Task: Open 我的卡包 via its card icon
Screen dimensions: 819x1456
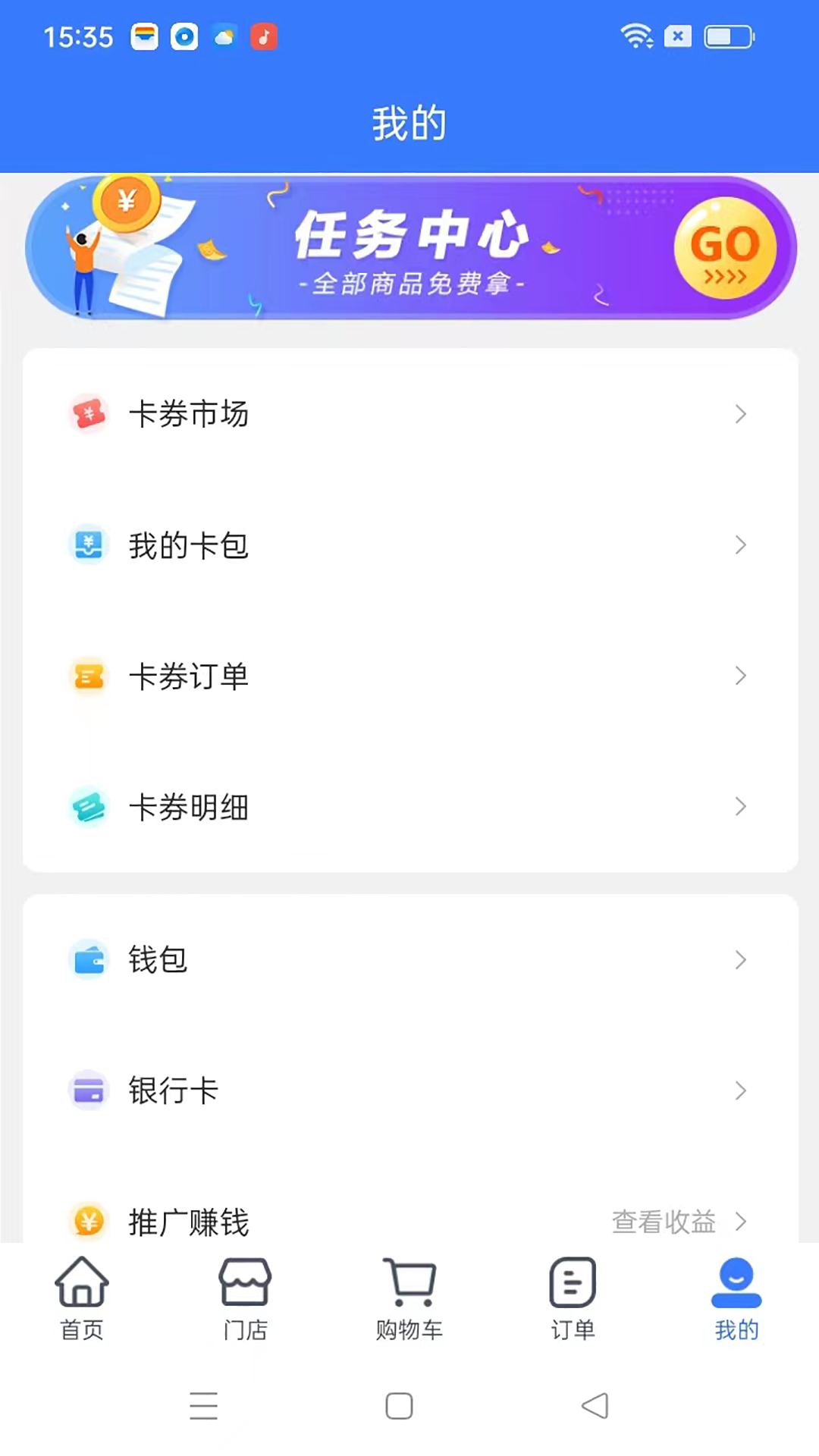Action: tap(89, 544)
